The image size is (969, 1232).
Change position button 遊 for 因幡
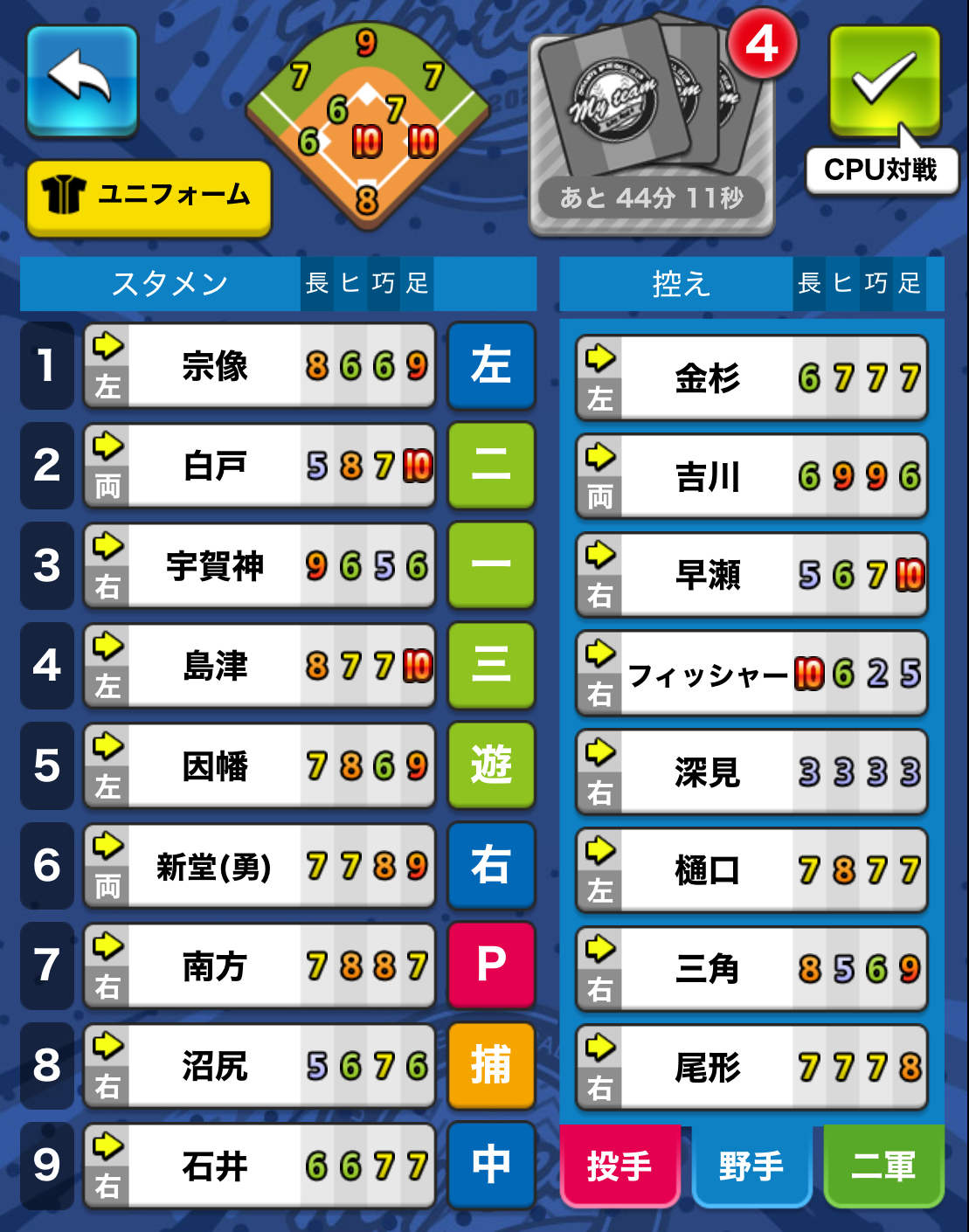[491, 765]
